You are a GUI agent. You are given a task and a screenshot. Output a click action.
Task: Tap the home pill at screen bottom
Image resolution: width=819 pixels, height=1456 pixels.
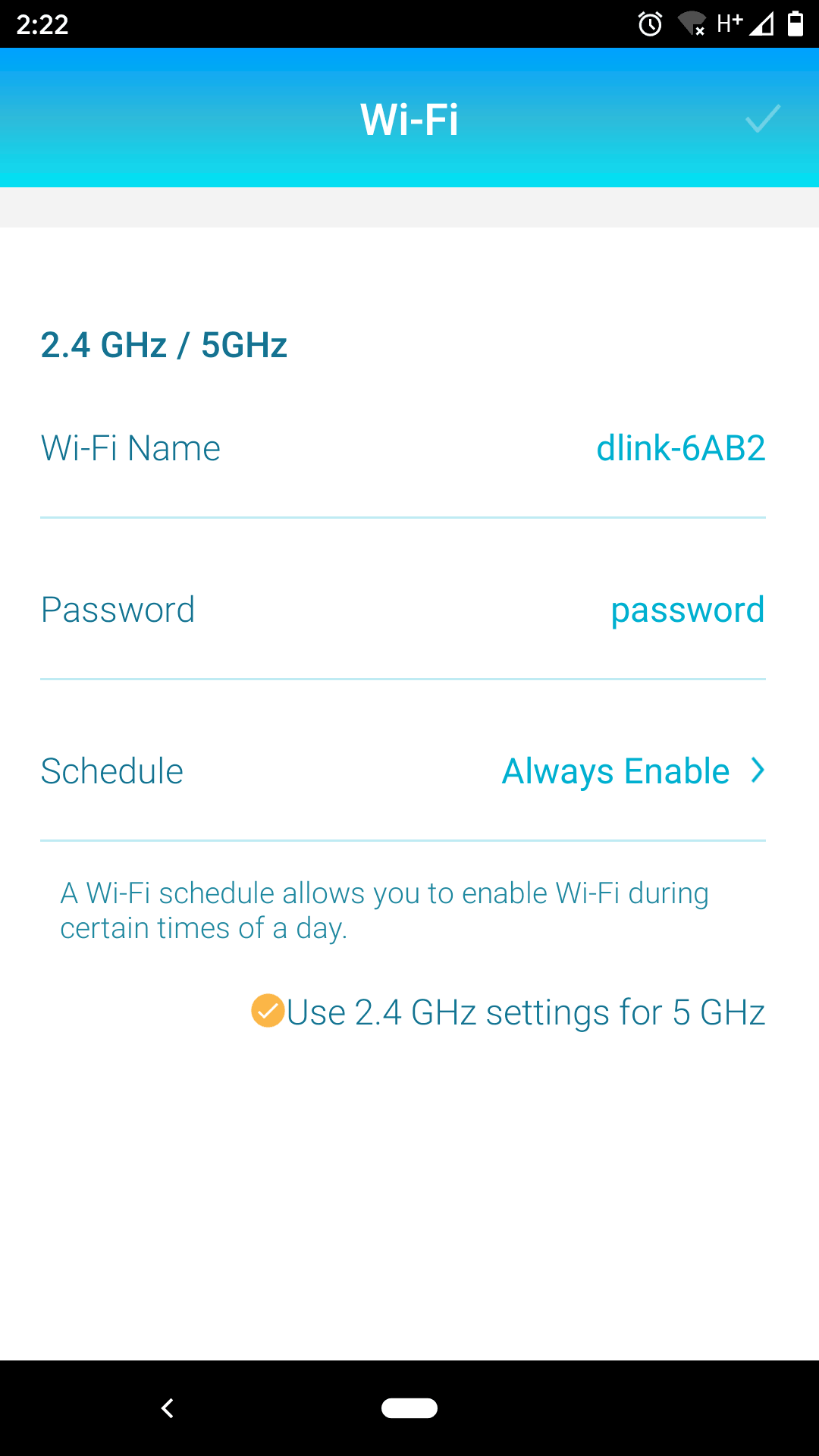409,1408
